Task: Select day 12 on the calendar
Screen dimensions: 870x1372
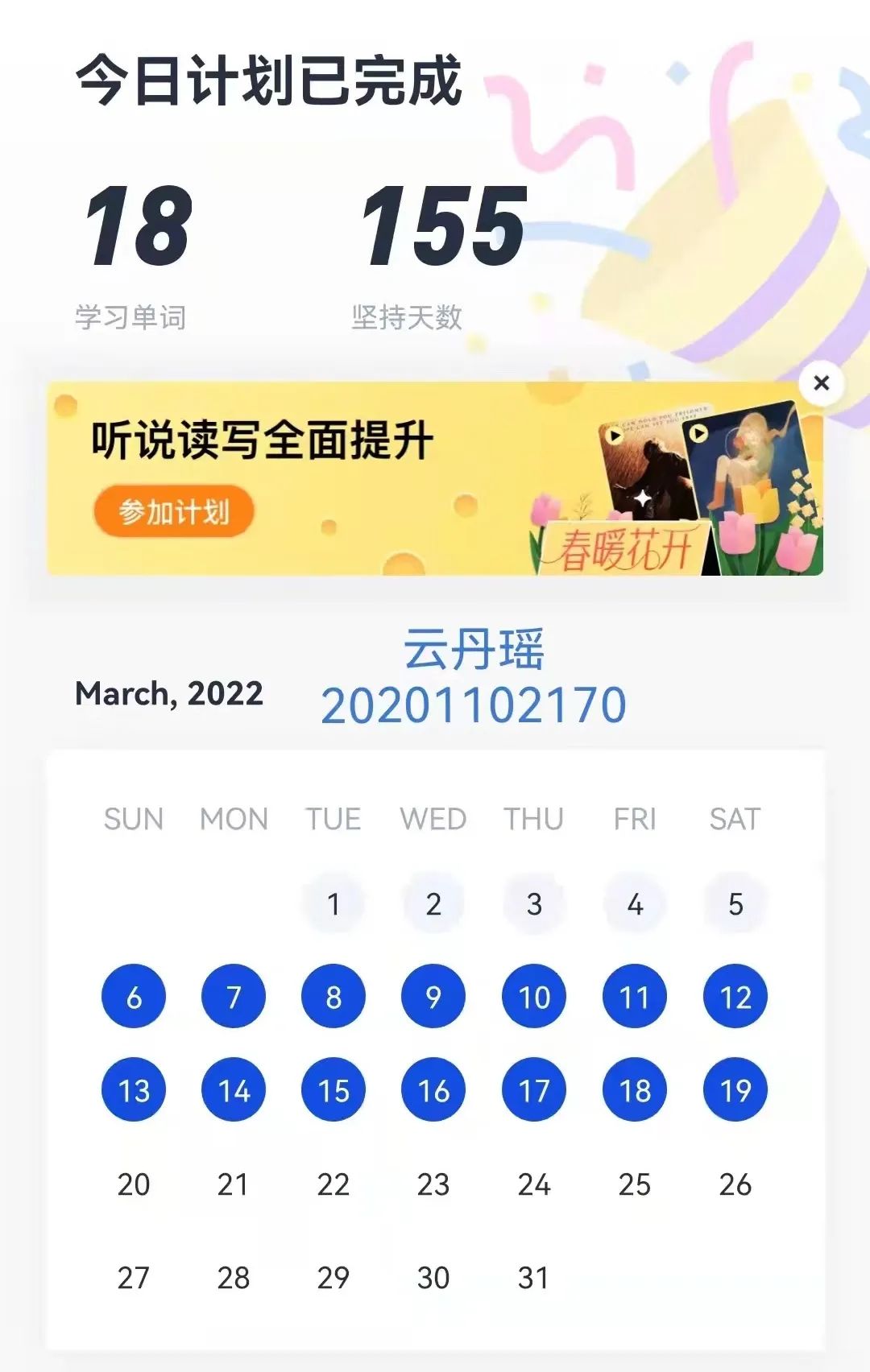Action: tap(735, 997)
